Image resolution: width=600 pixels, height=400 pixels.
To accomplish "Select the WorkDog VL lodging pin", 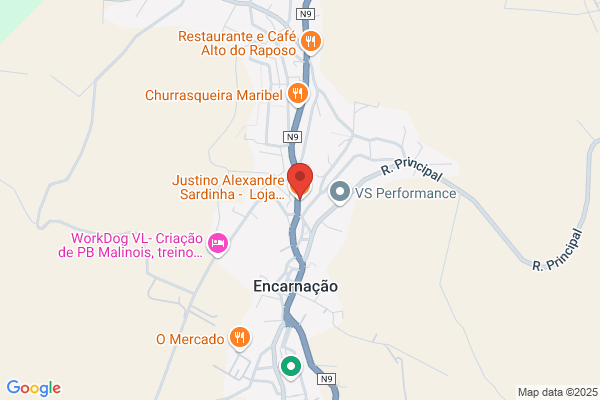I will coord(218,244).
